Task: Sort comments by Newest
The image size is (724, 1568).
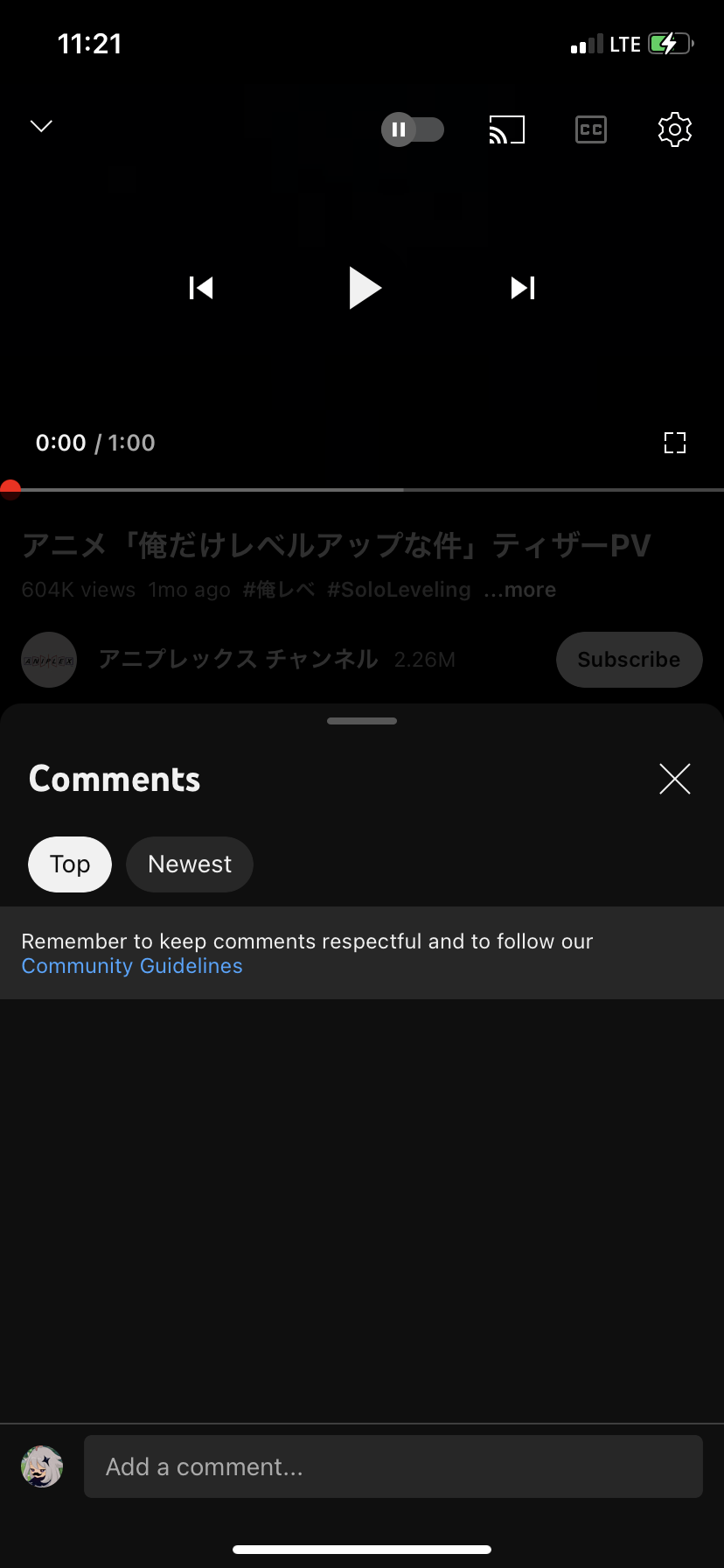Action: tap(190, 864)
